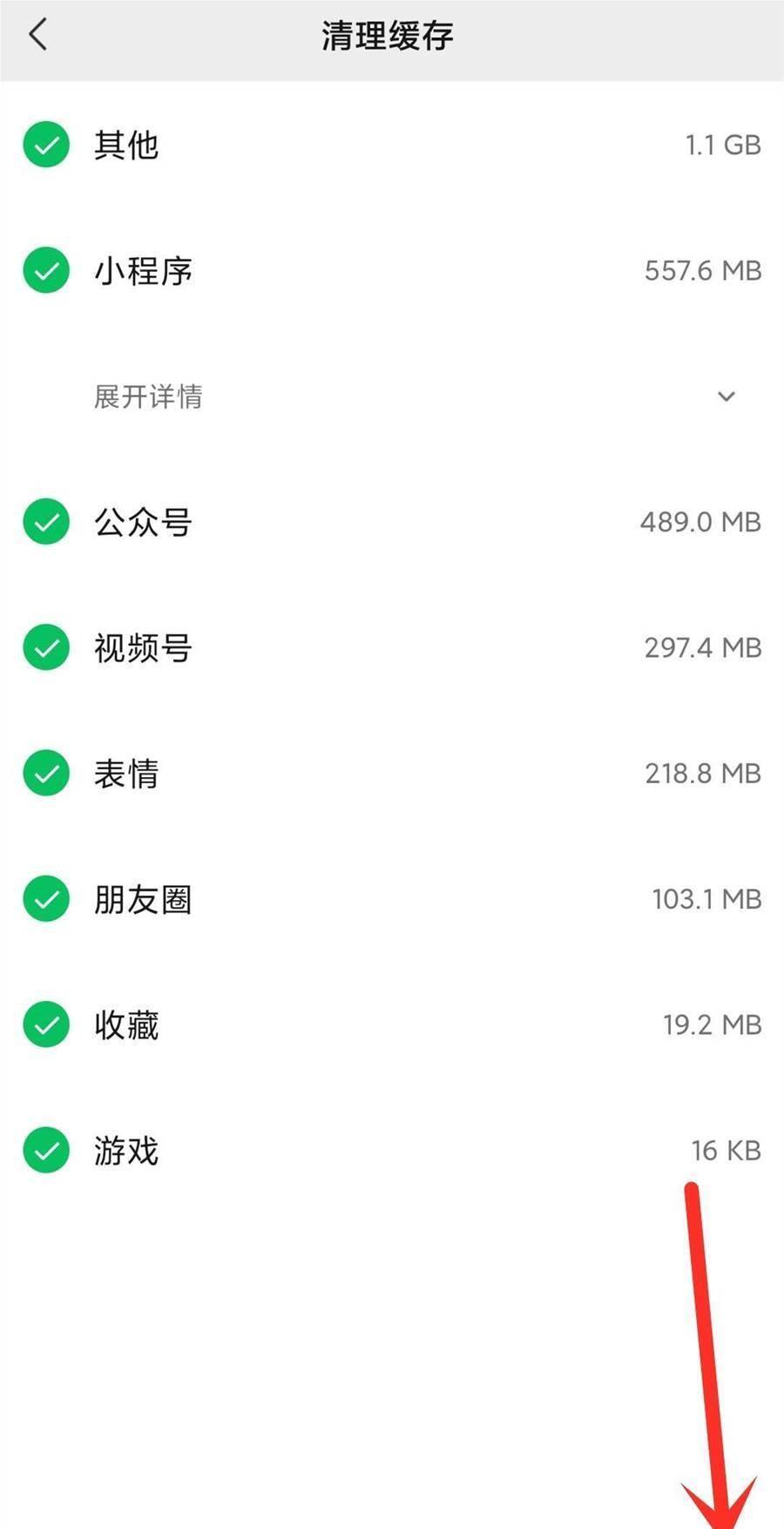784x1529 pixels.
Task: Deselect the 公众号 cache item
Action: [x=46, y=522]
